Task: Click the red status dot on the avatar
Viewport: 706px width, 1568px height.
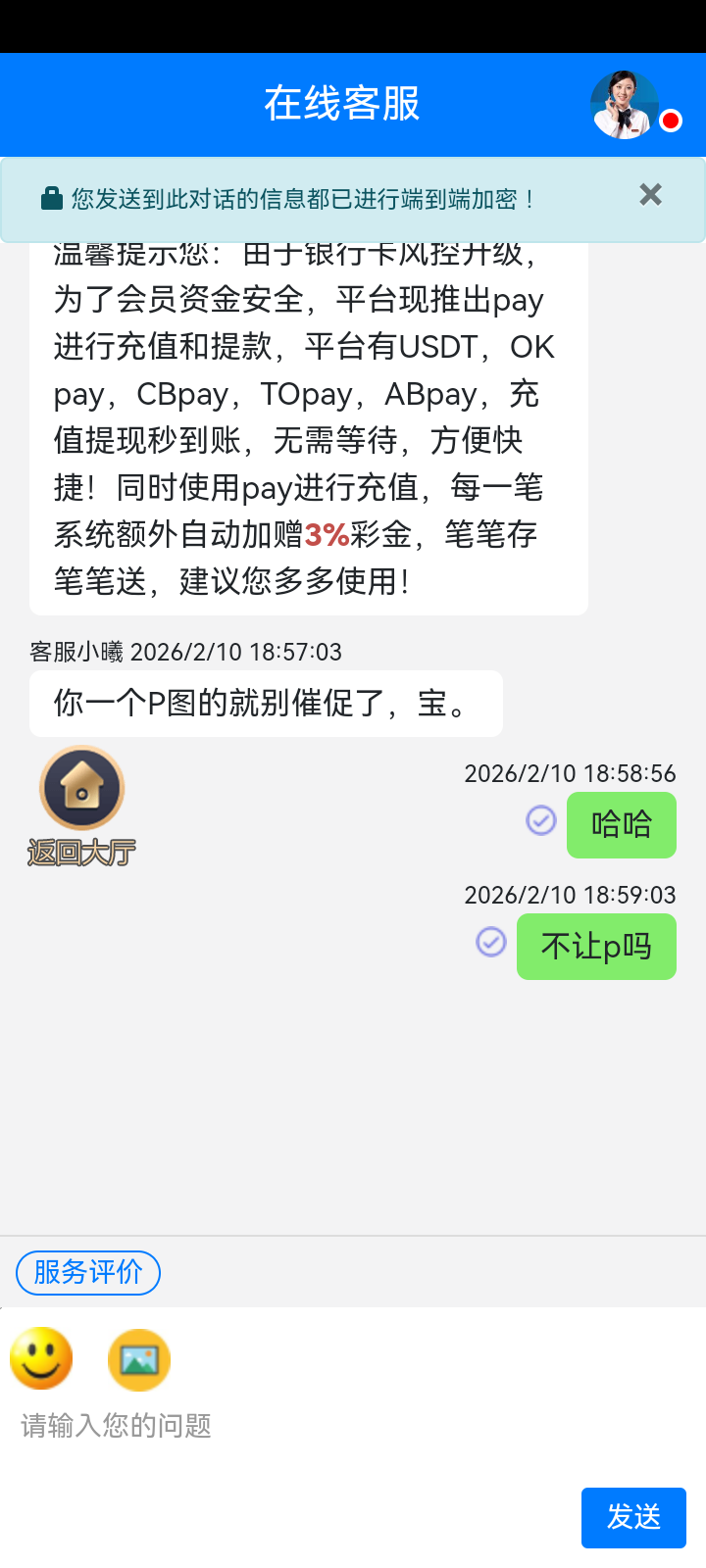Action: pos(671,122)
